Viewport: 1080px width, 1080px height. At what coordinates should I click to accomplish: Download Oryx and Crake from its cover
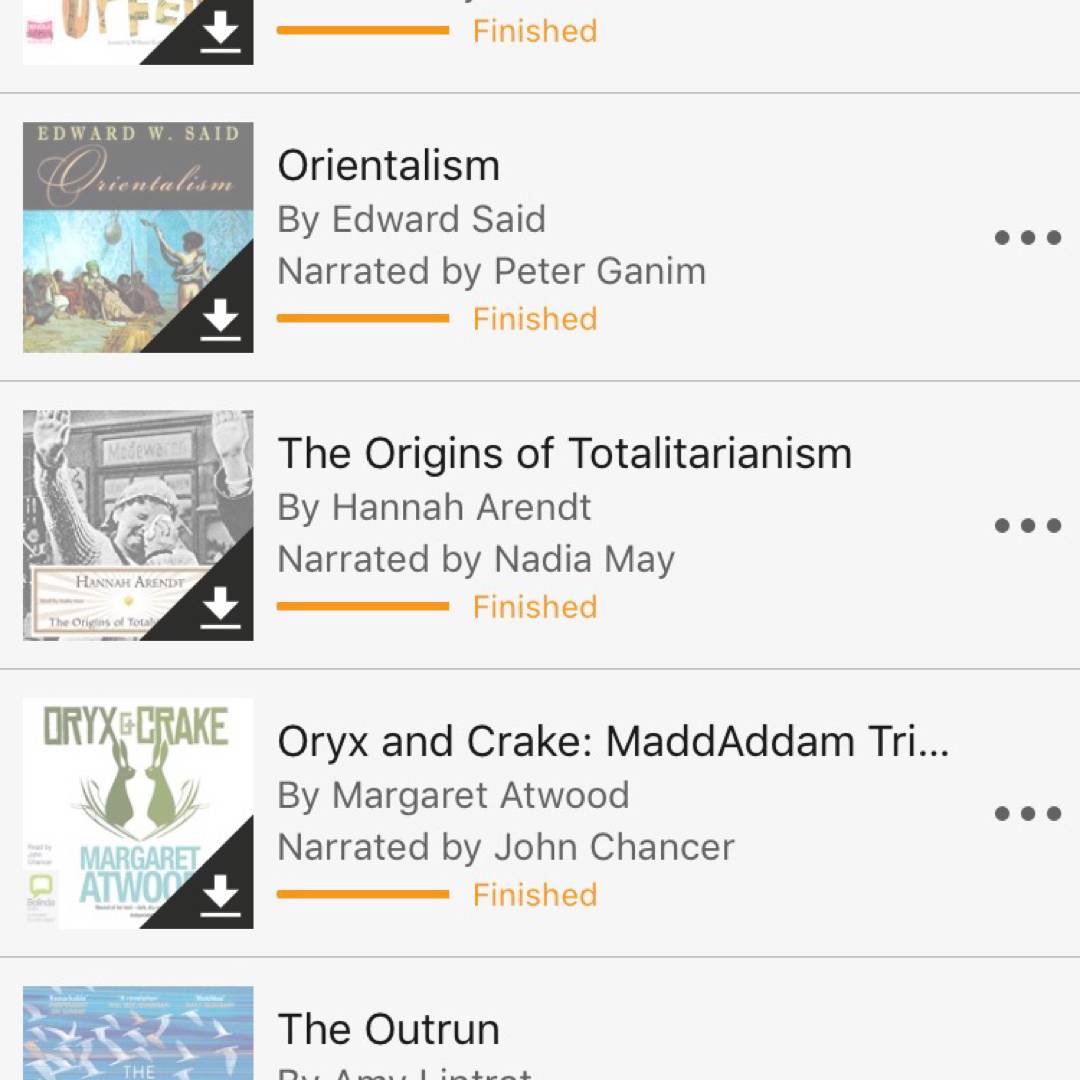tap(220, 895)
